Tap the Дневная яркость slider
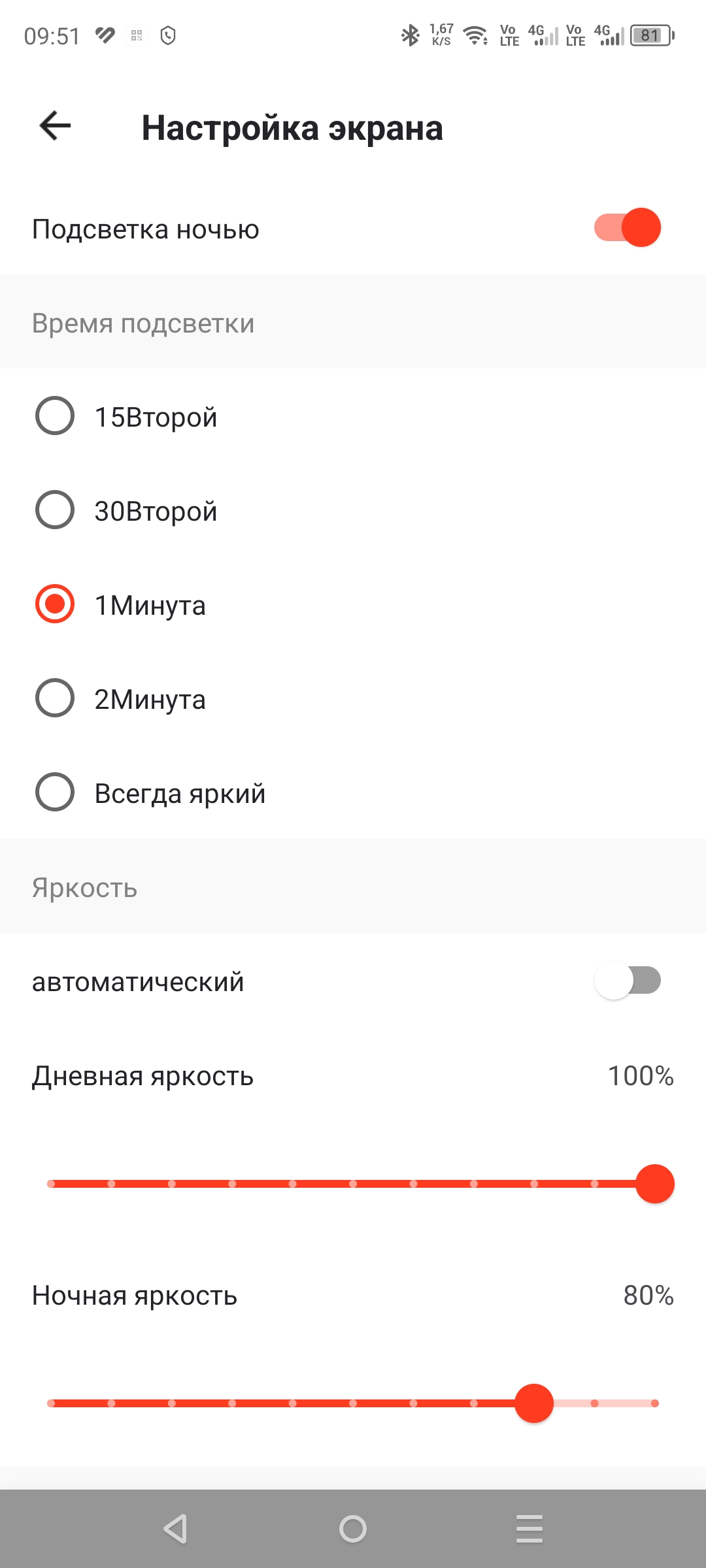This screenshot has height=1568, width=706. click(x=353, y=1184)
